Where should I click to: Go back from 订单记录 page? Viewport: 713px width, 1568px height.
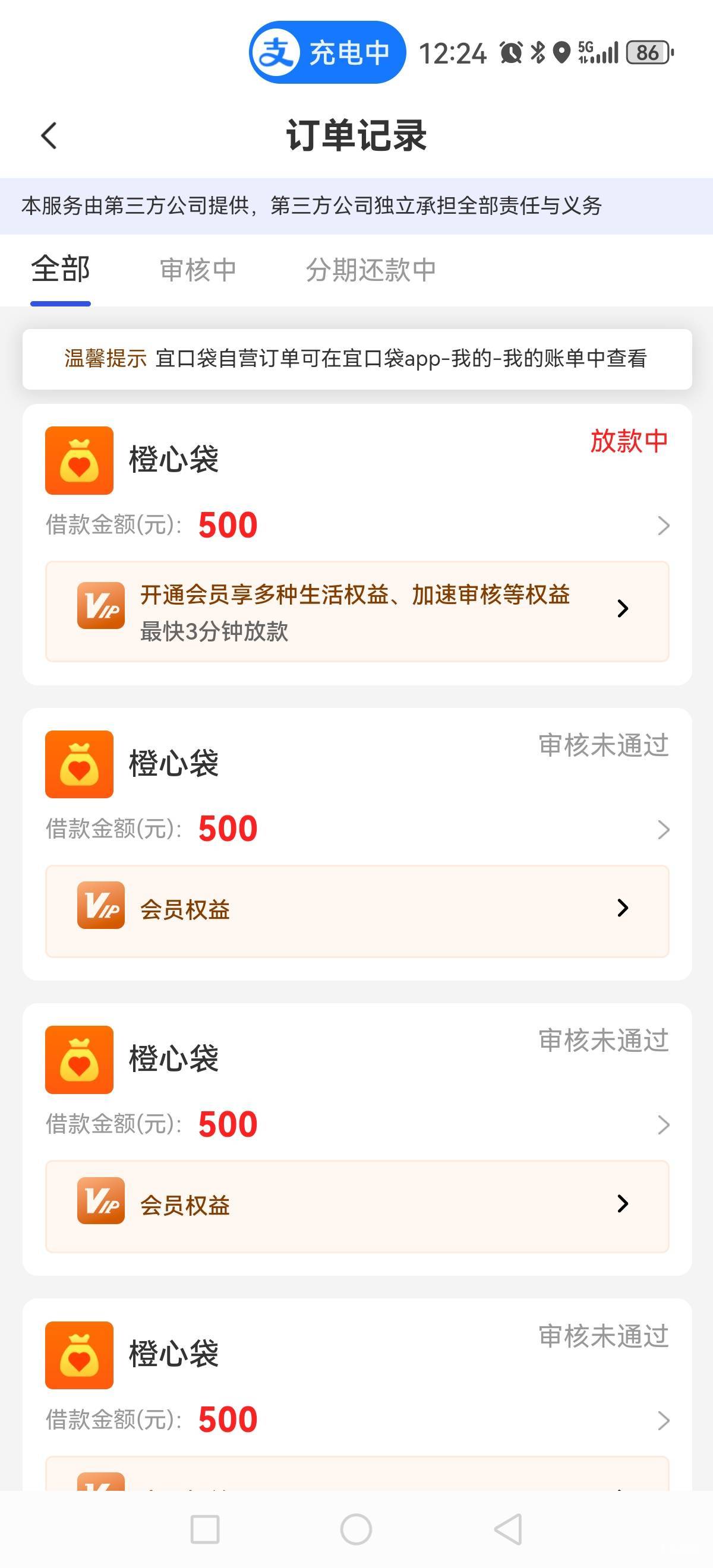click(x=49, y=135)
